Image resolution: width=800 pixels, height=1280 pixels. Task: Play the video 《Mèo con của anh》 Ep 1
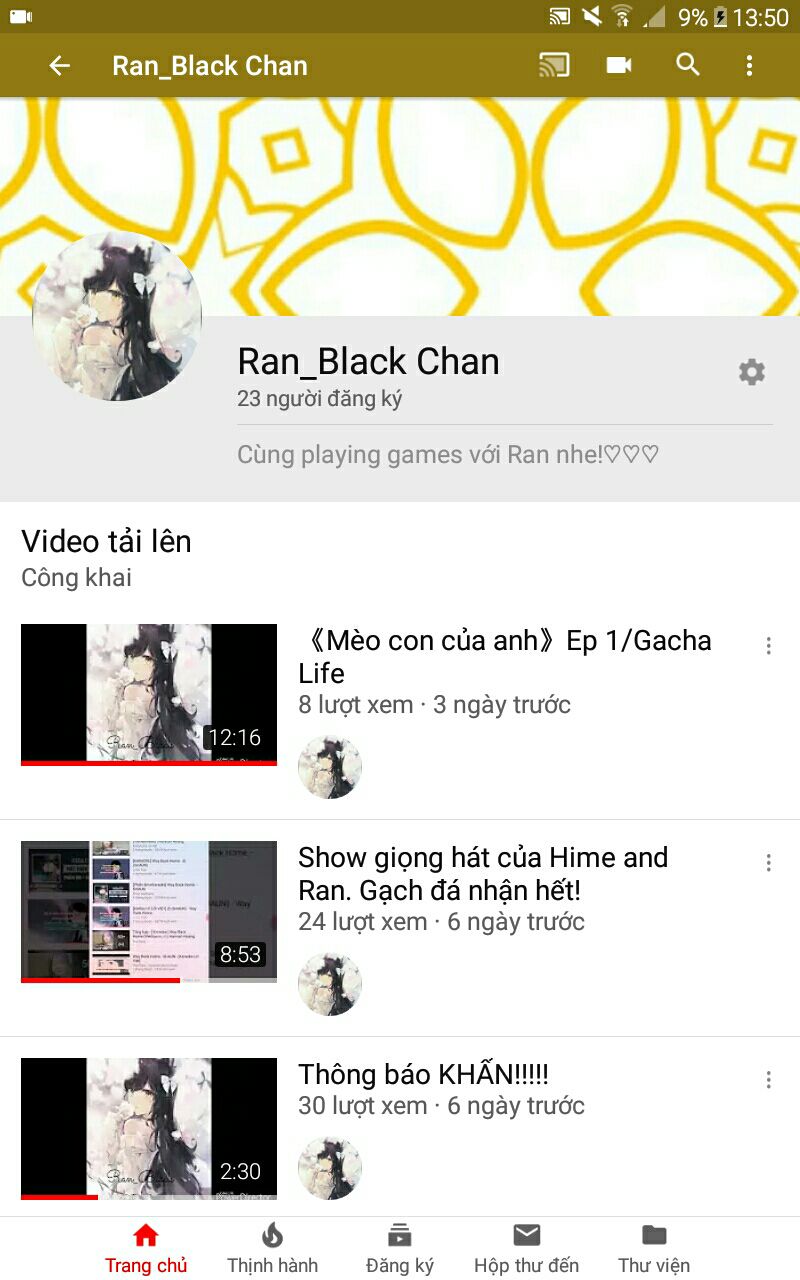pyautogui.click(x=149, y=694)
